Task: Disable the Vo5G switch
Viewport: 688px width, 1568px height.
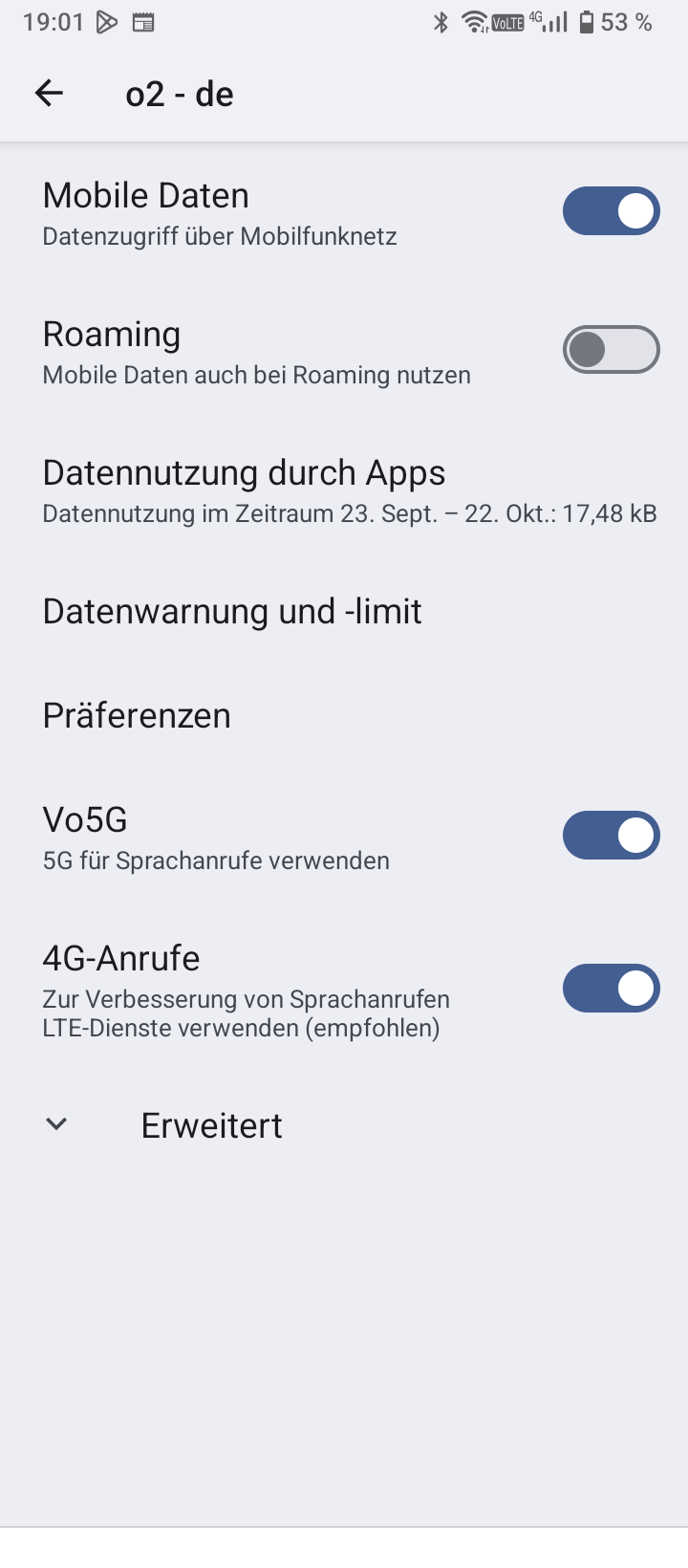Action: click(611, 836)
